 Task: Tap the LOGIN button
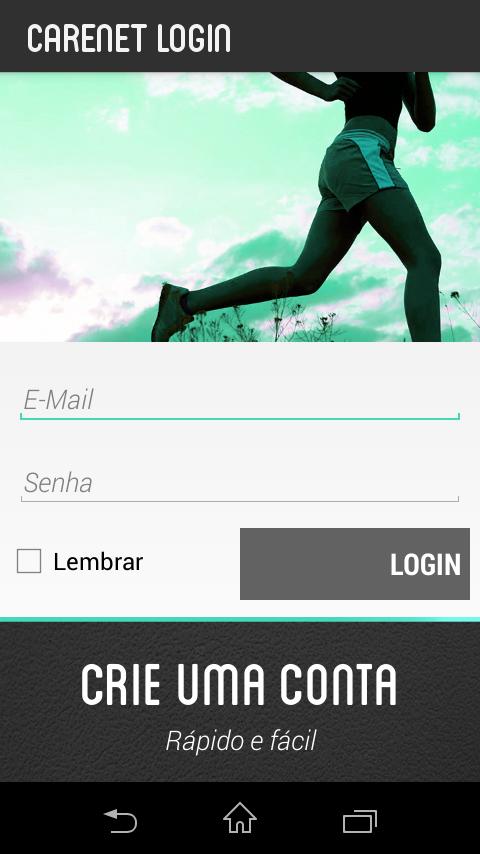pyautogui.click(x=355, y=564)
